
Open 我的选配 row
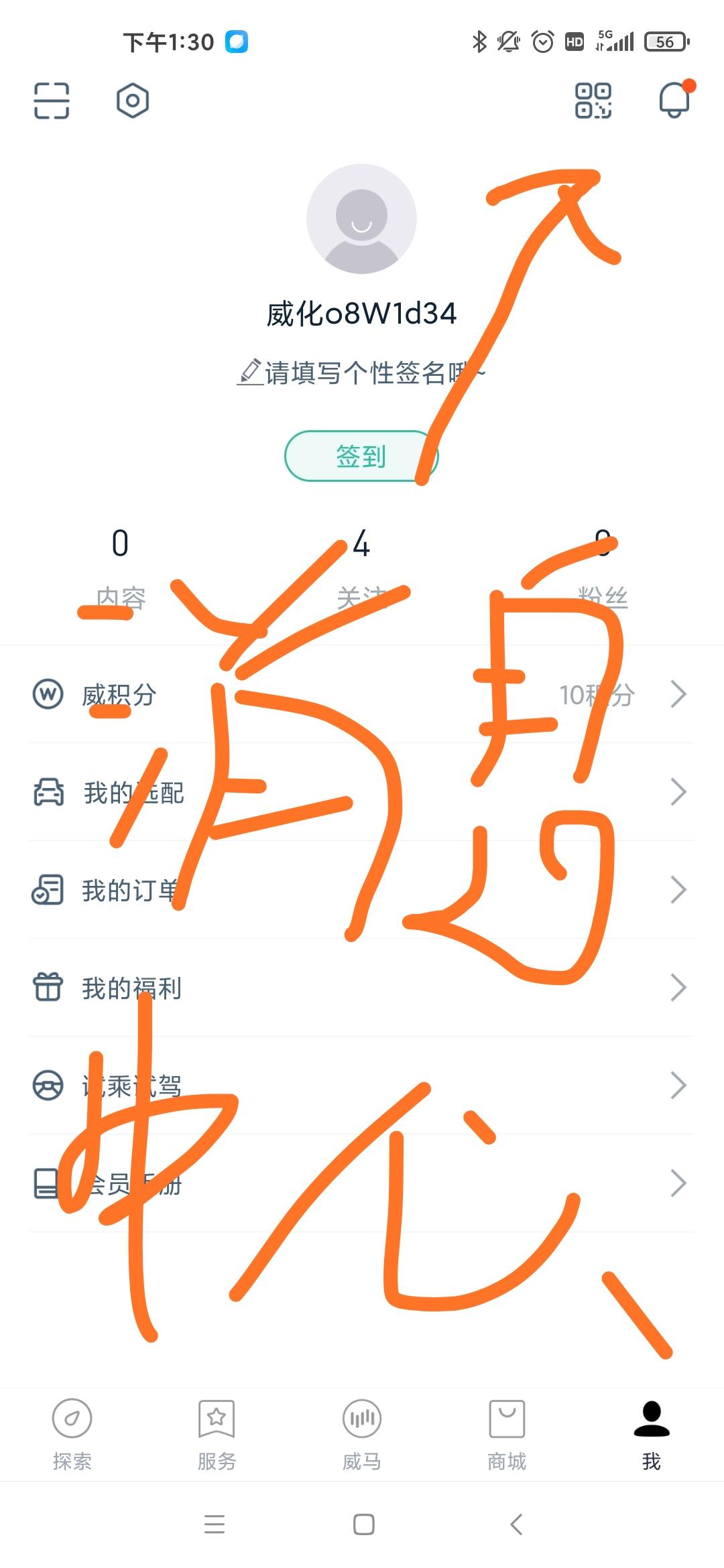(362, 792)
